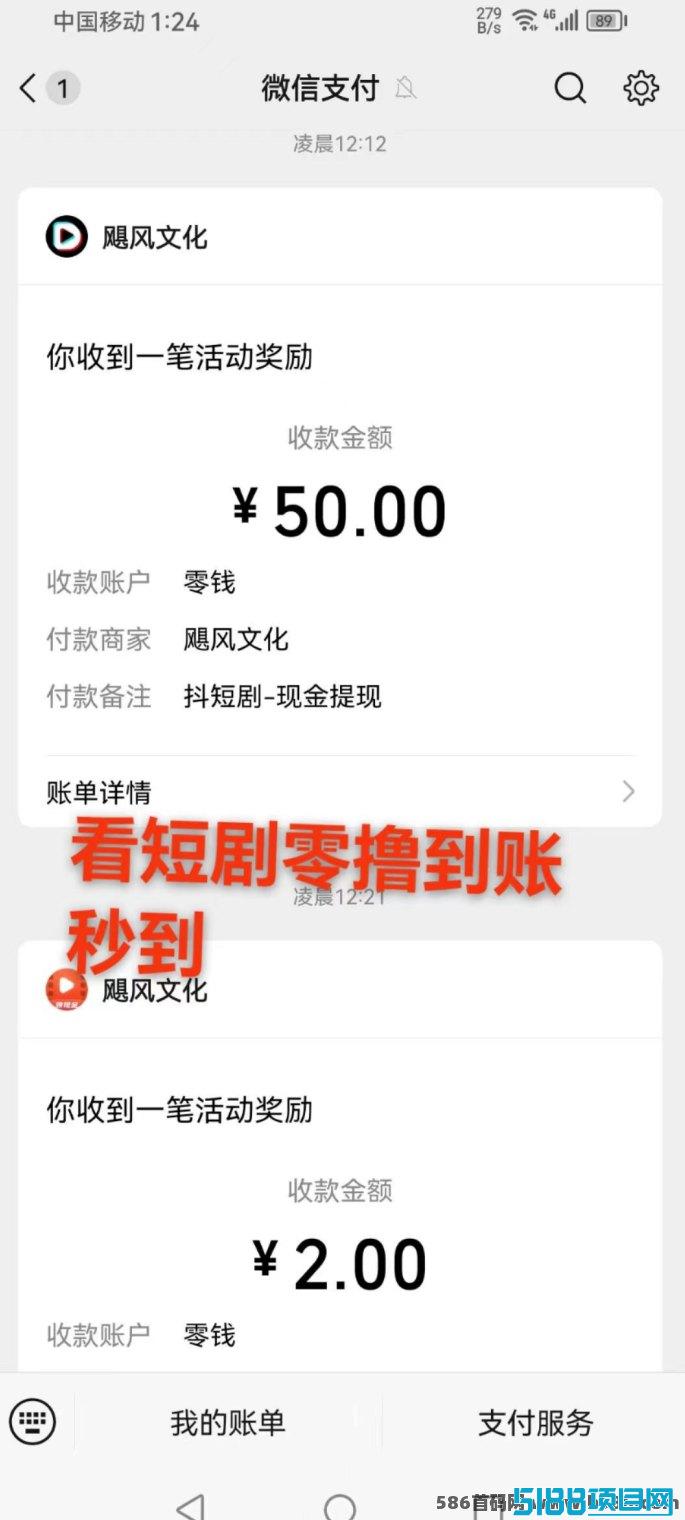Tap the system home button

click(x=340, y=1506)
